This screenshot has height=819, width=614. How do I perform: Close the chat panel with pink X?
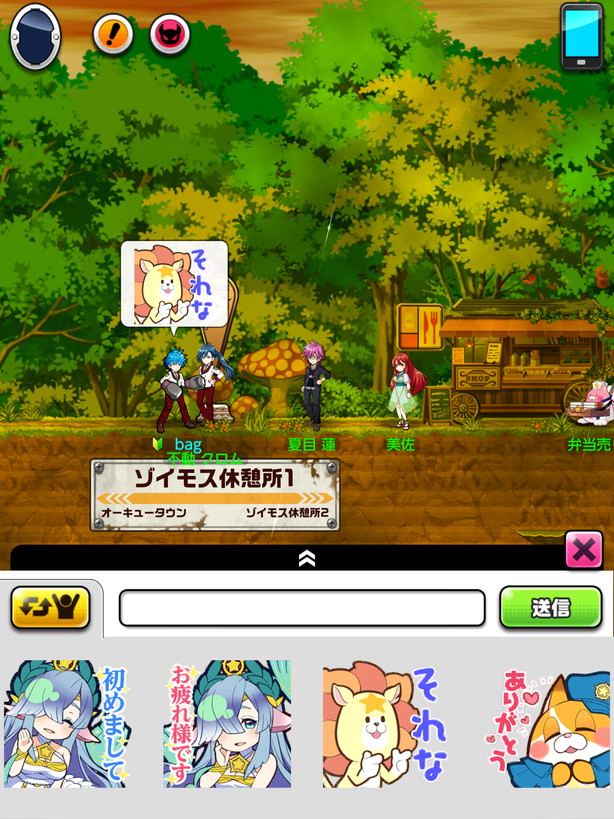point(584,549)
